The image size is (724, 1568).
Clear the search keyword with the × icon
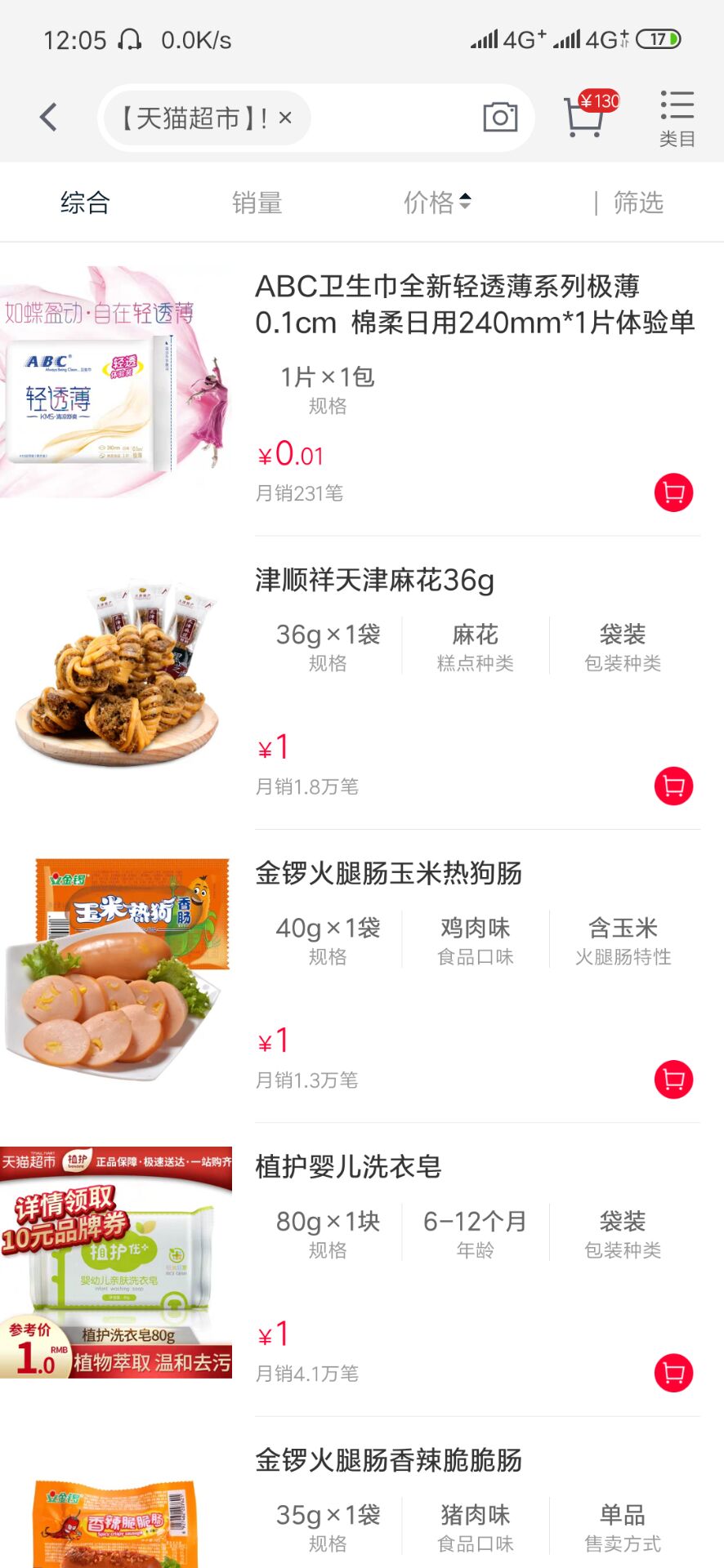click(284, 117)
